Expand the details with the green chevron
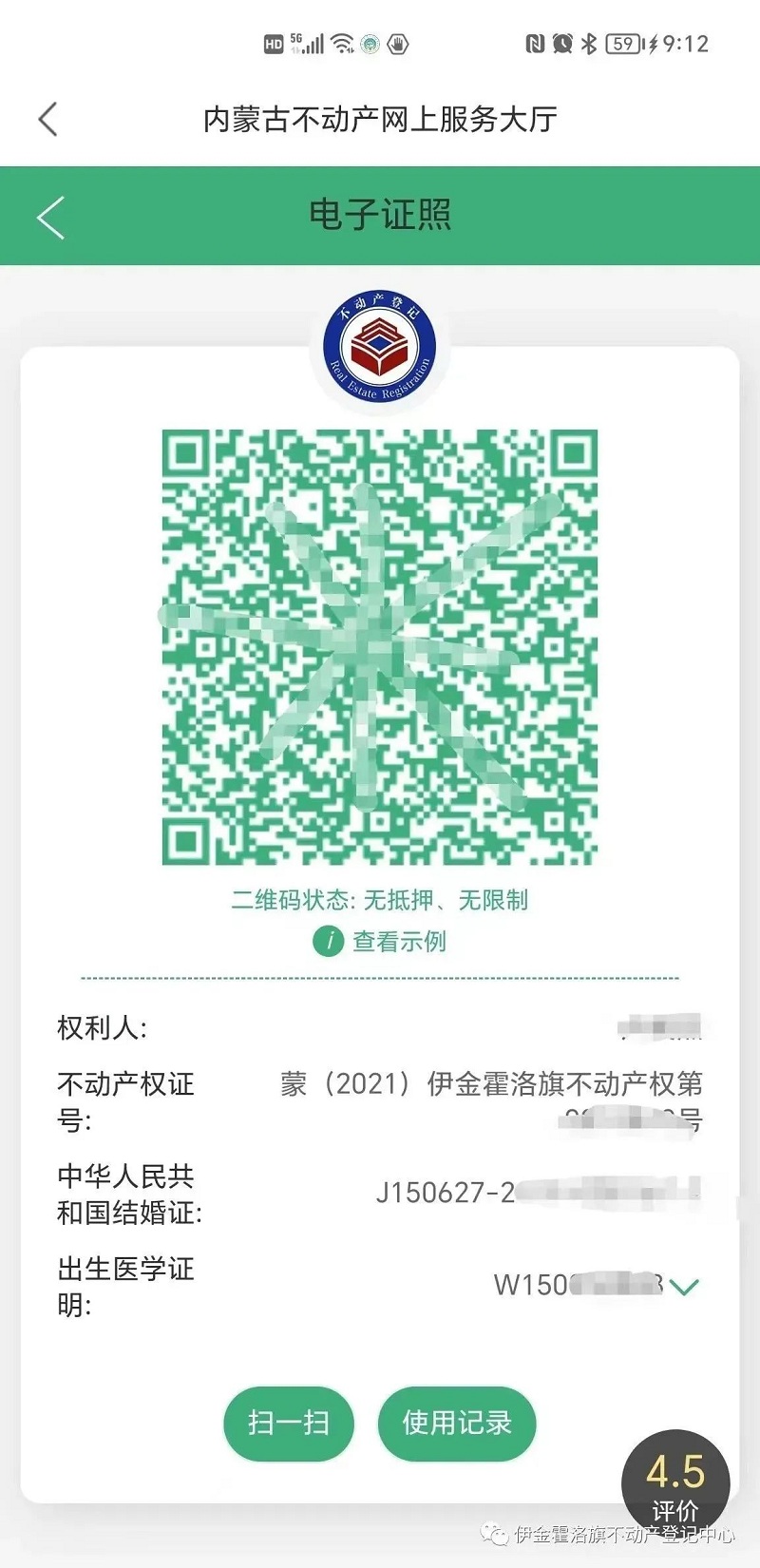Image resolution: width=760 pixels, height=1568 pixels. coord(684,1286)
